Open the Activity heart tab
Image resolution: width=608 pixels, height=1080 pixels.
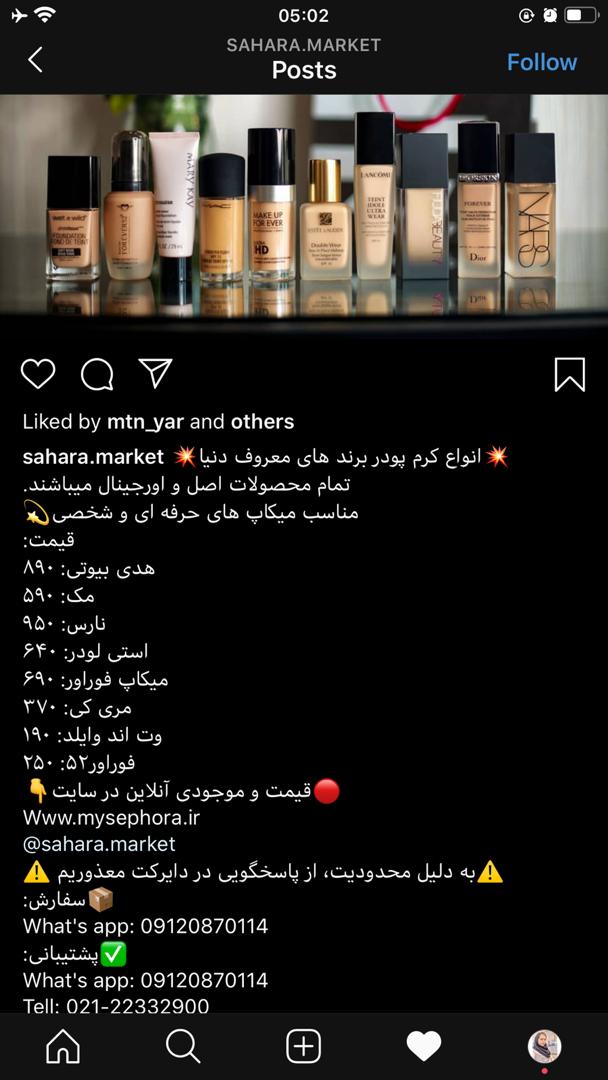pyautogui.click(x=424, y=1046)
